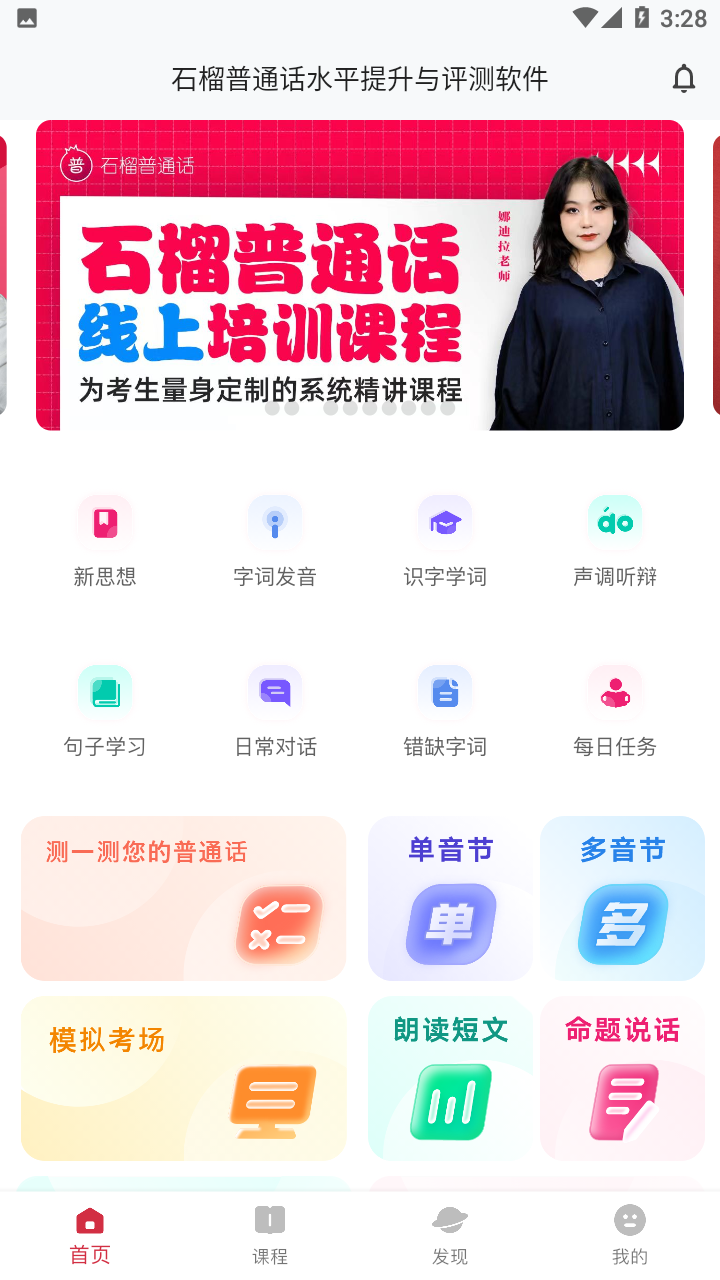The image size is (720, 1280).
Task: Tap the 测一测您的普通话 card
Action: pyautogui.click(x=183, y=898)
